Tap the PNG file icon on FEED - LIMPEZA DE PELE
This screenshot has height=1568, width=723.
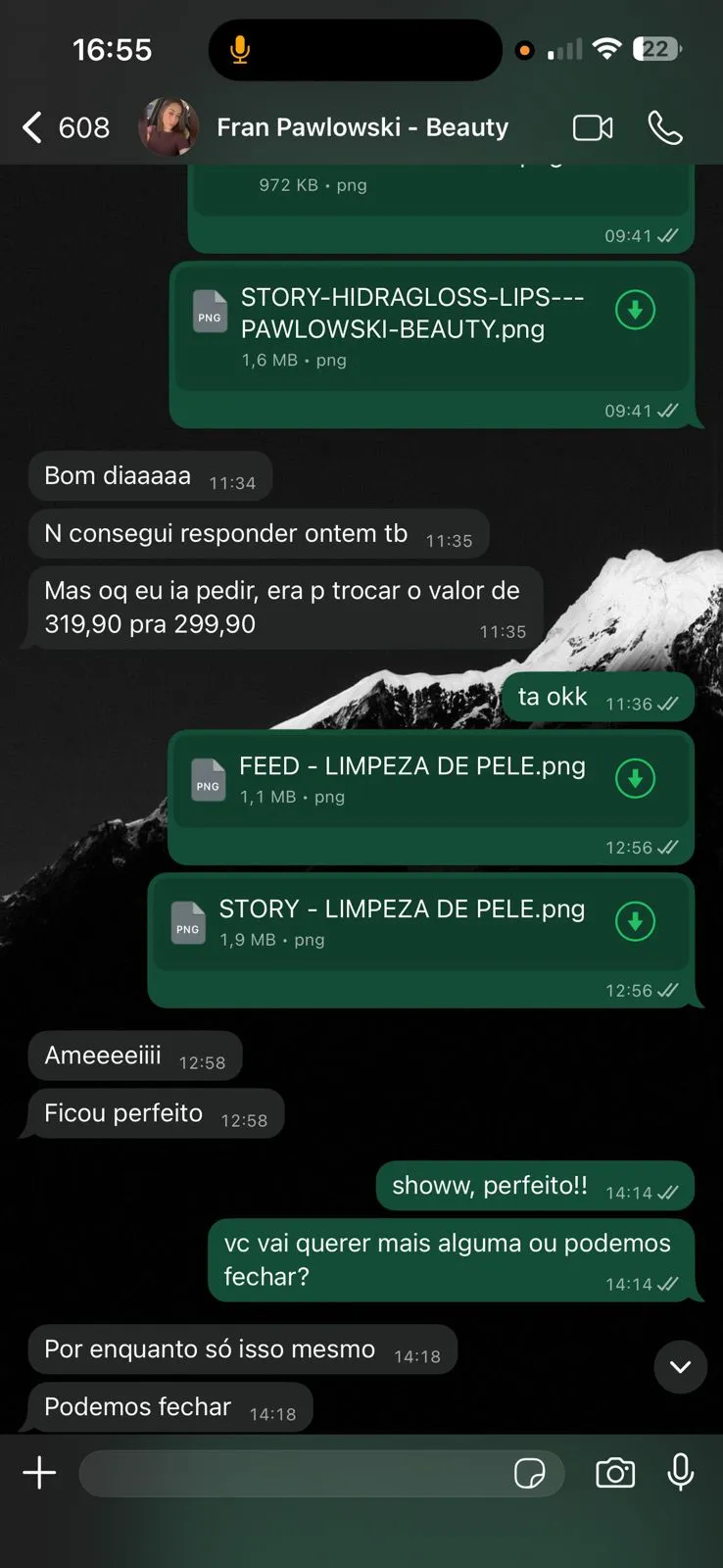(x=208, y=780)
